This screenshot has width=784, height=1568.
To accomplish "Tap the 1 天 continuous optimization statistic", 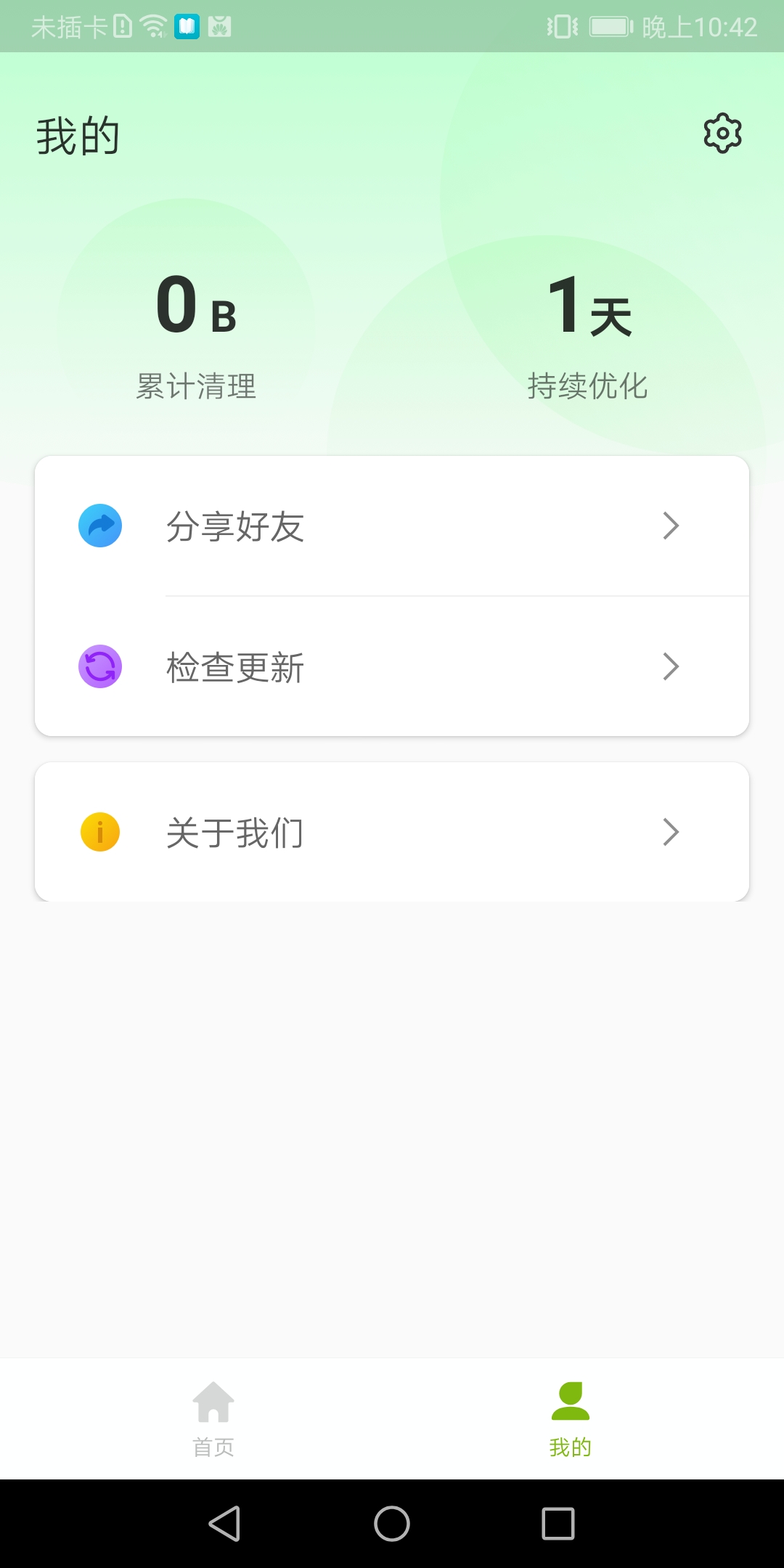I will coord(589,334).
